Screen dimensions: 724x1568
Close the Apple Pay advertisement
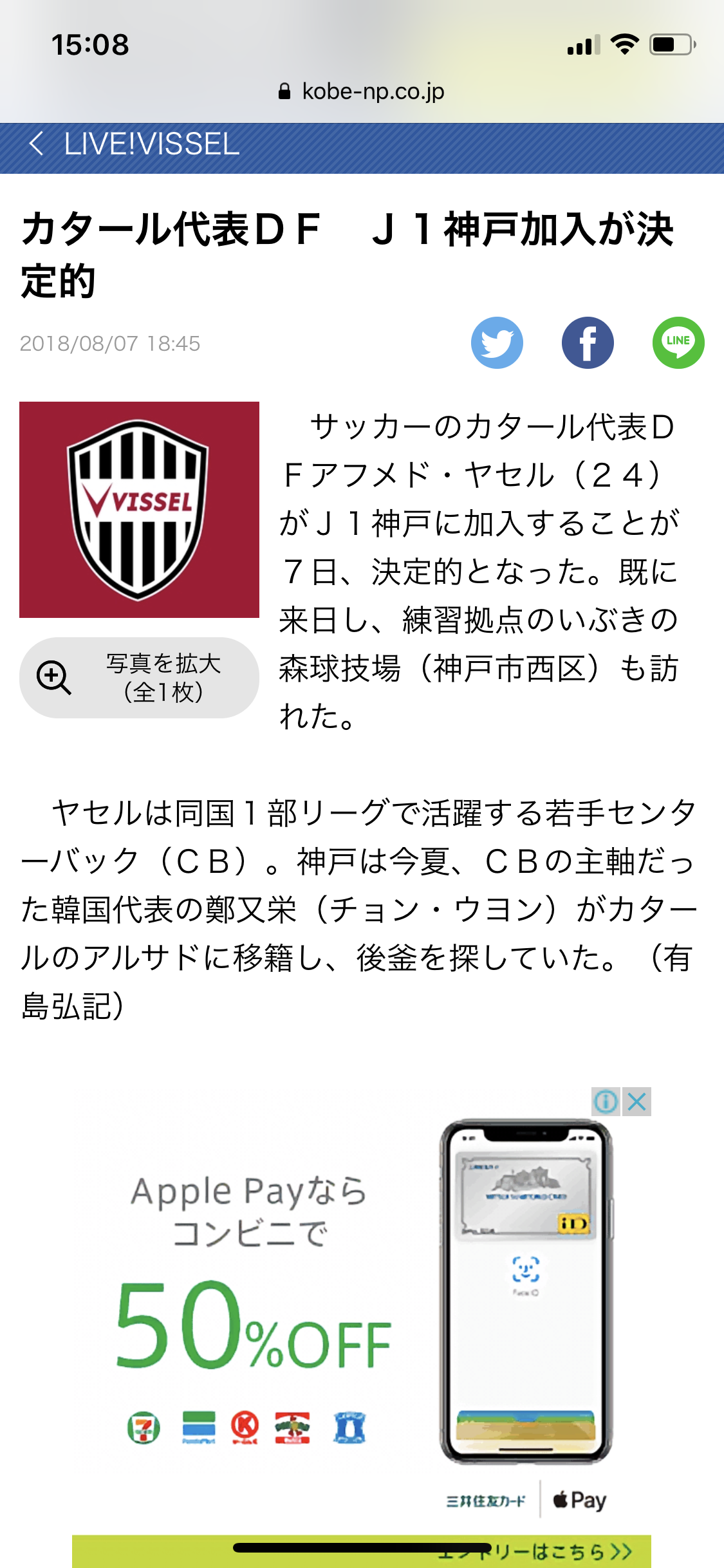tap(637, 1102)
